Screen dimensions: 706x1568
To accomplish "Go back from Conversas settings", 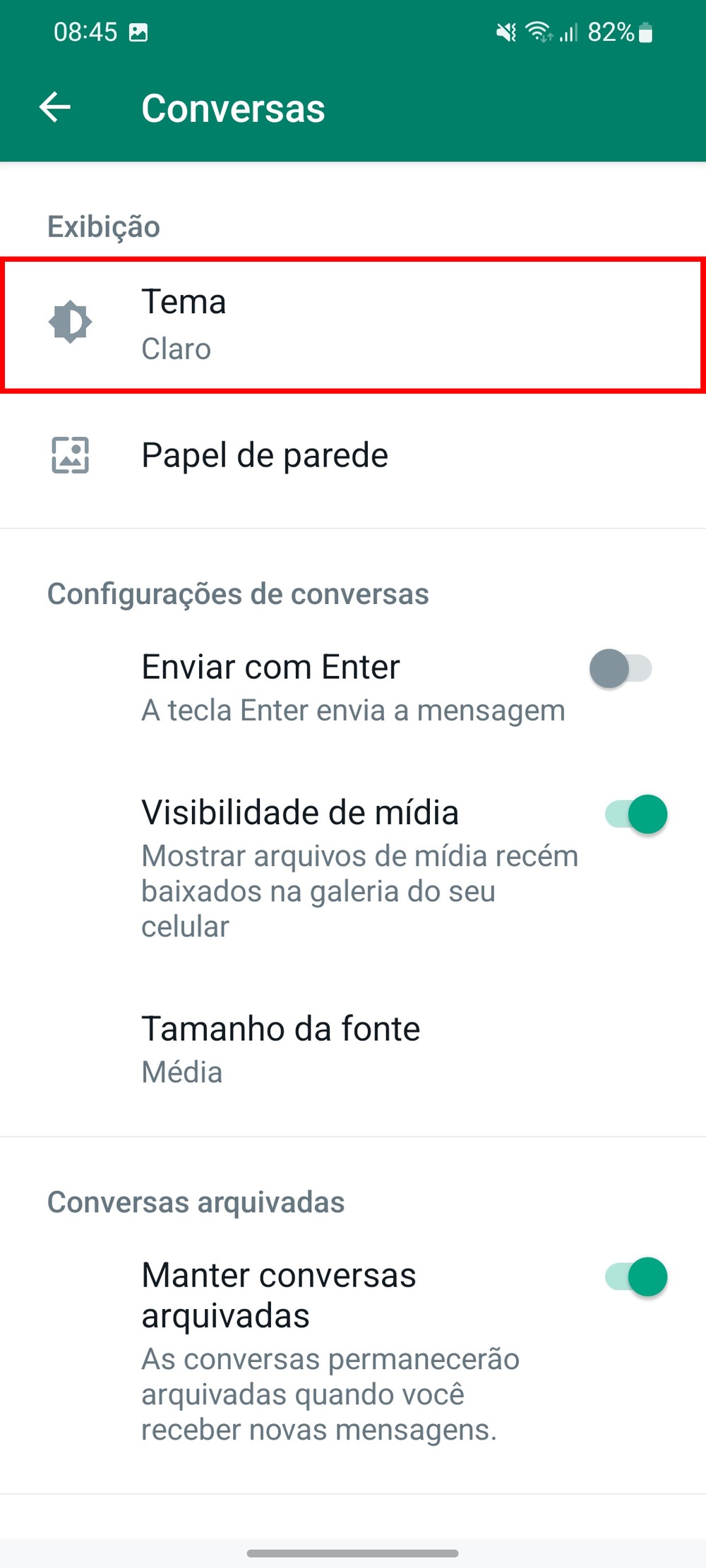I will tap(55, 108).
